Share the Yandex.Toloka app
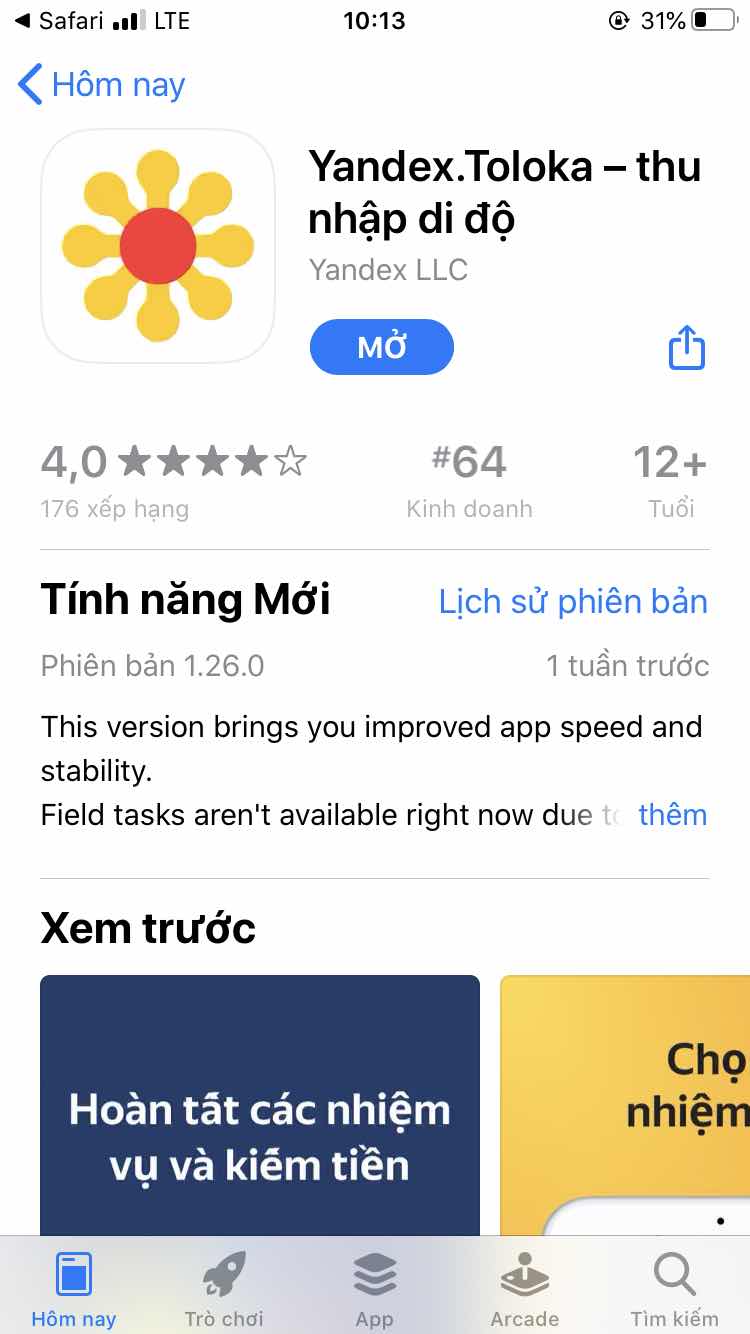Screen dimensions: 750x1334 click(x=686, y=348)
